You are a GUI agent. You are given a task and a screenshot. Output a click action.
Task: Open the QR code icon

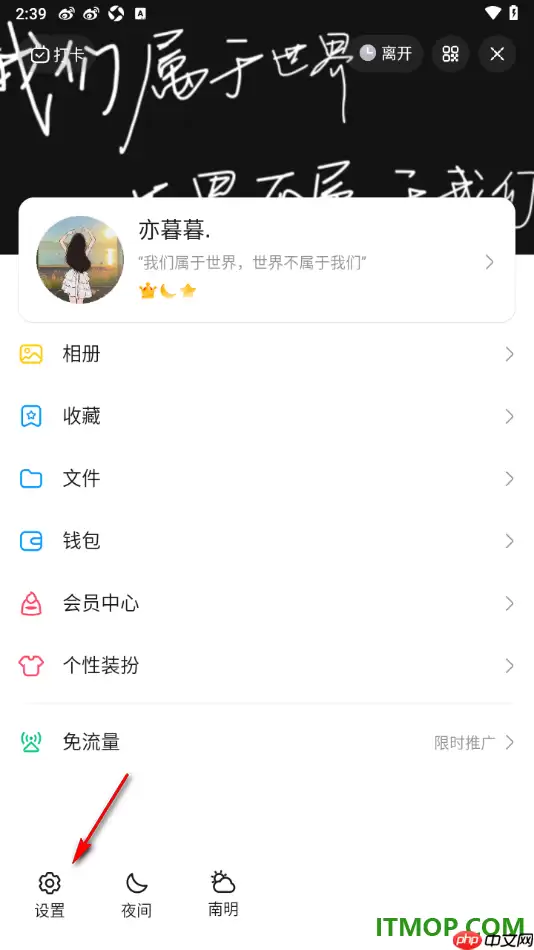(450, 54)
